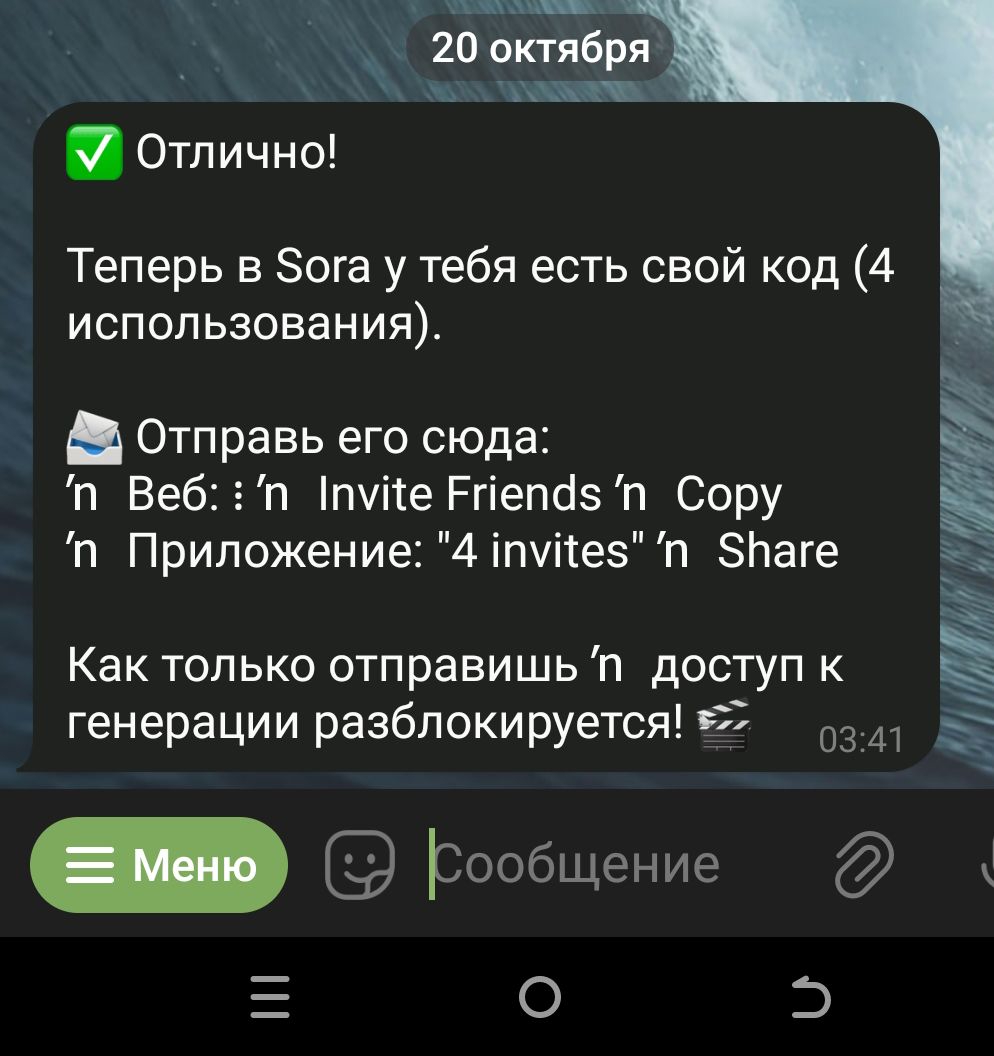Go back with the system back button
994x1056 pixels.
coord(809,997)
